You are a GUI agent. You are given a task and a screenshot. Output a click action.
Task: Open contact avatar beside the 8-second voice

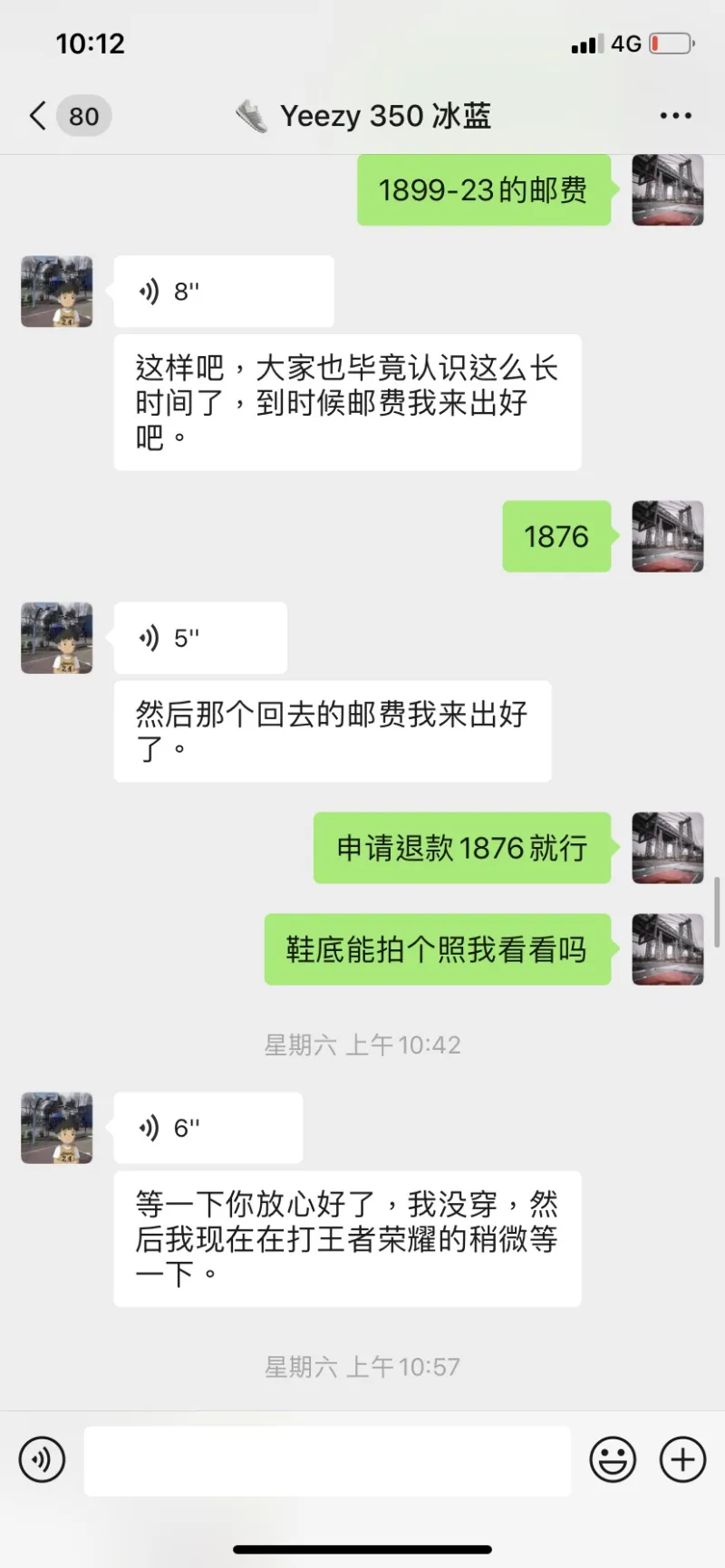click(56, 292)
